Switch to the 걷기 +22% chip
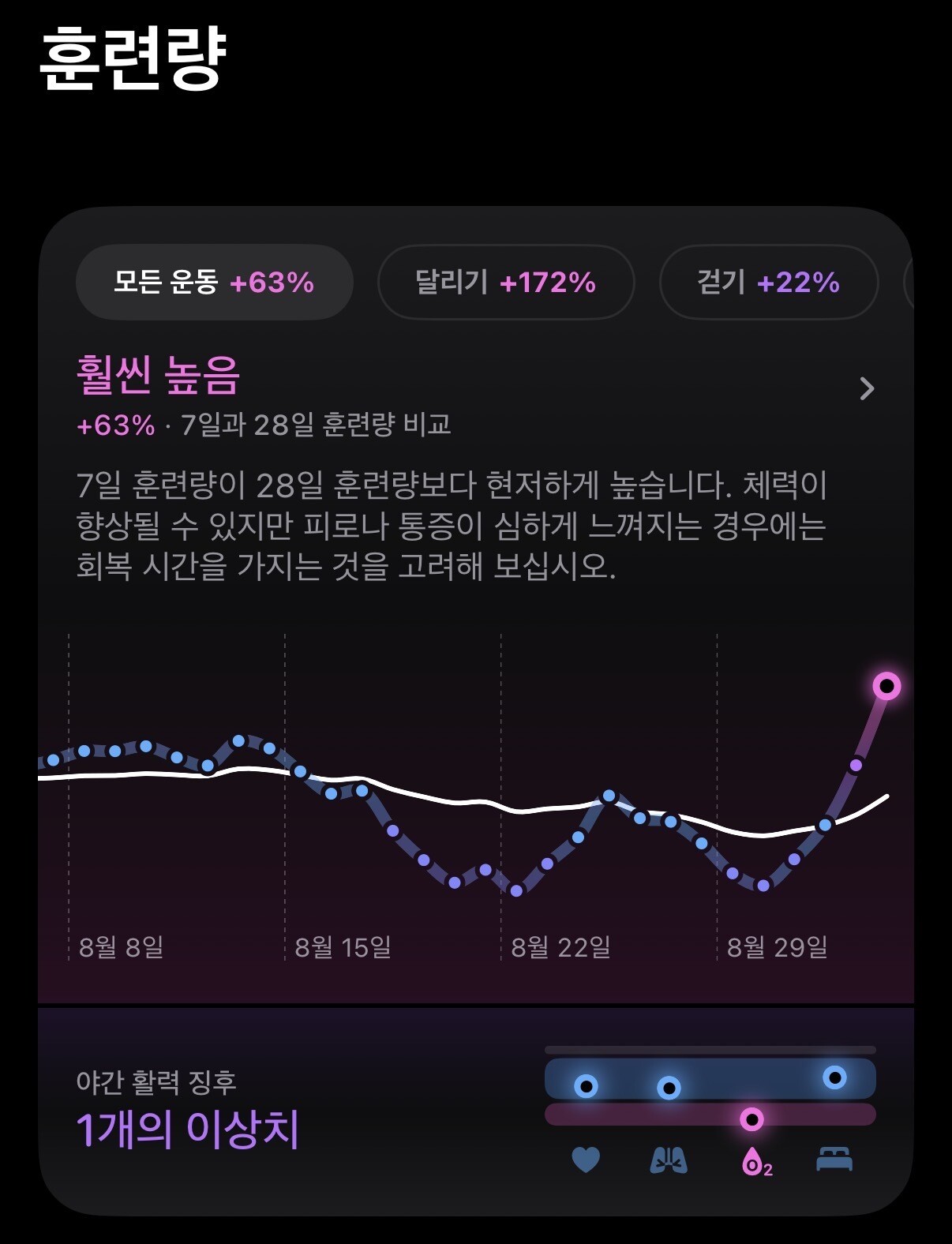 tap(769, 282)
